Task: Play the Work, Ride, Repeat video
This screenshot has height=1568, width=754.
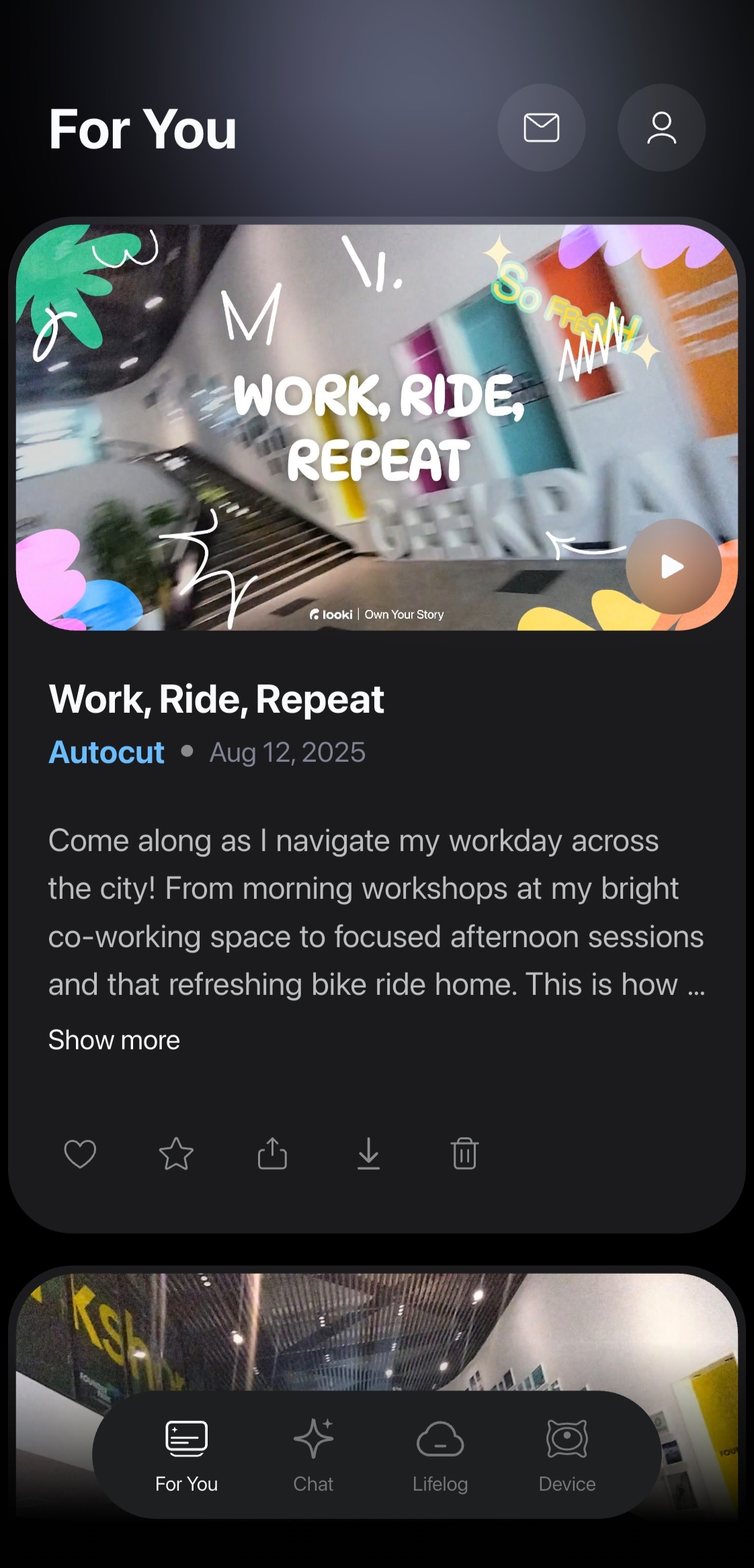Action: 673,566
